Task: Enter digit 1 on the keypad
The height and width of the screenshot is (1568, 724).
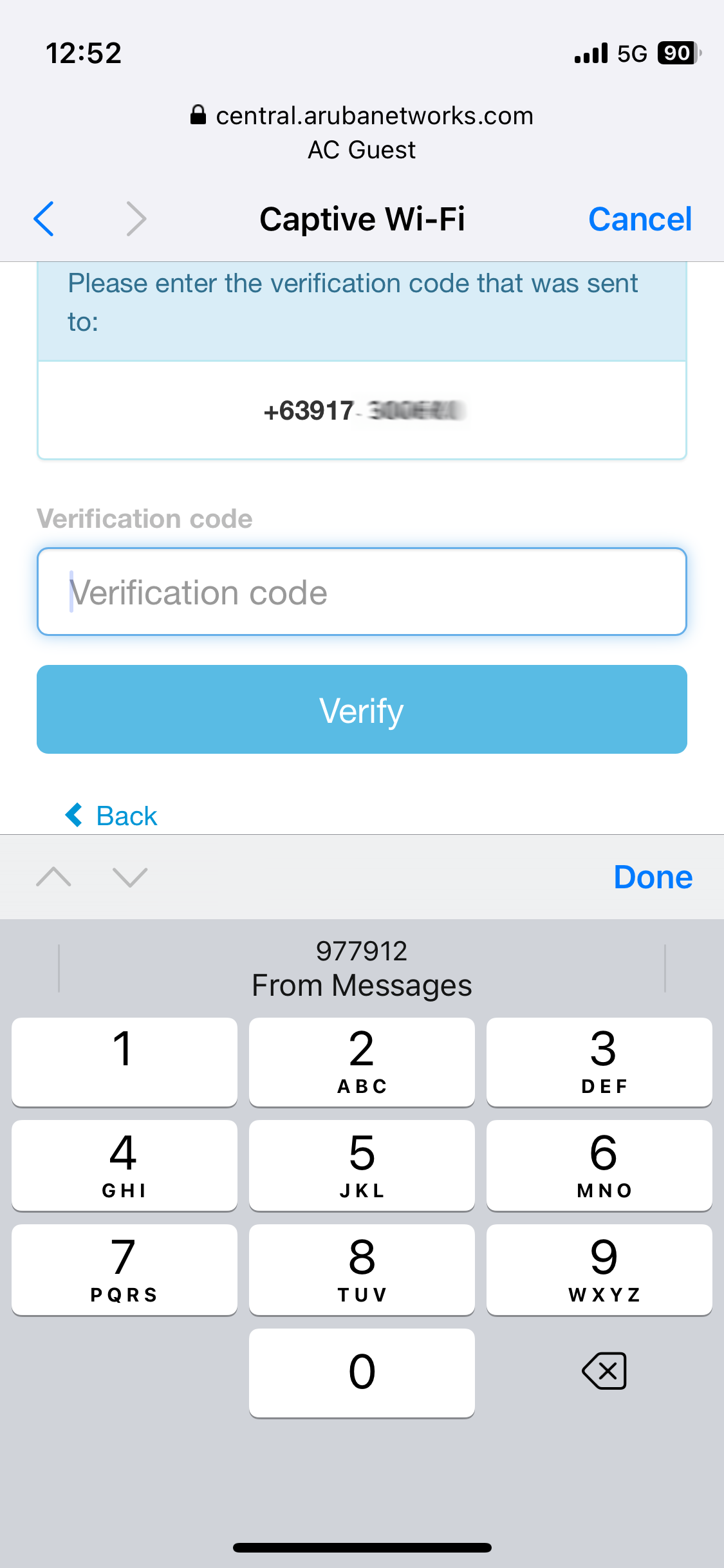Action: [x=124, y=1061]
